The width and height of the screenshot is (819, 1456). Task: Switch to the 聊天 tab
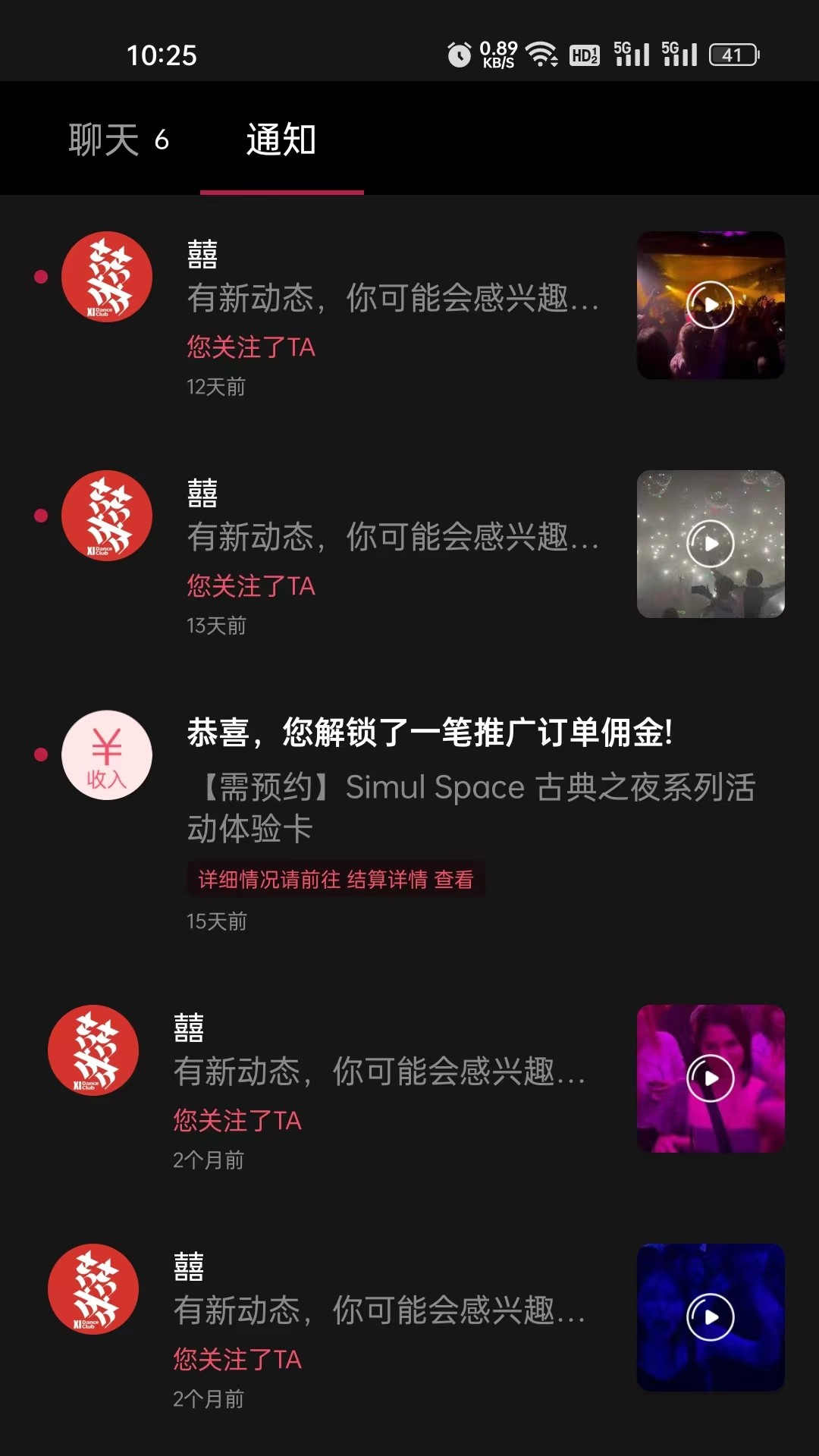click(x=119, y=140)
